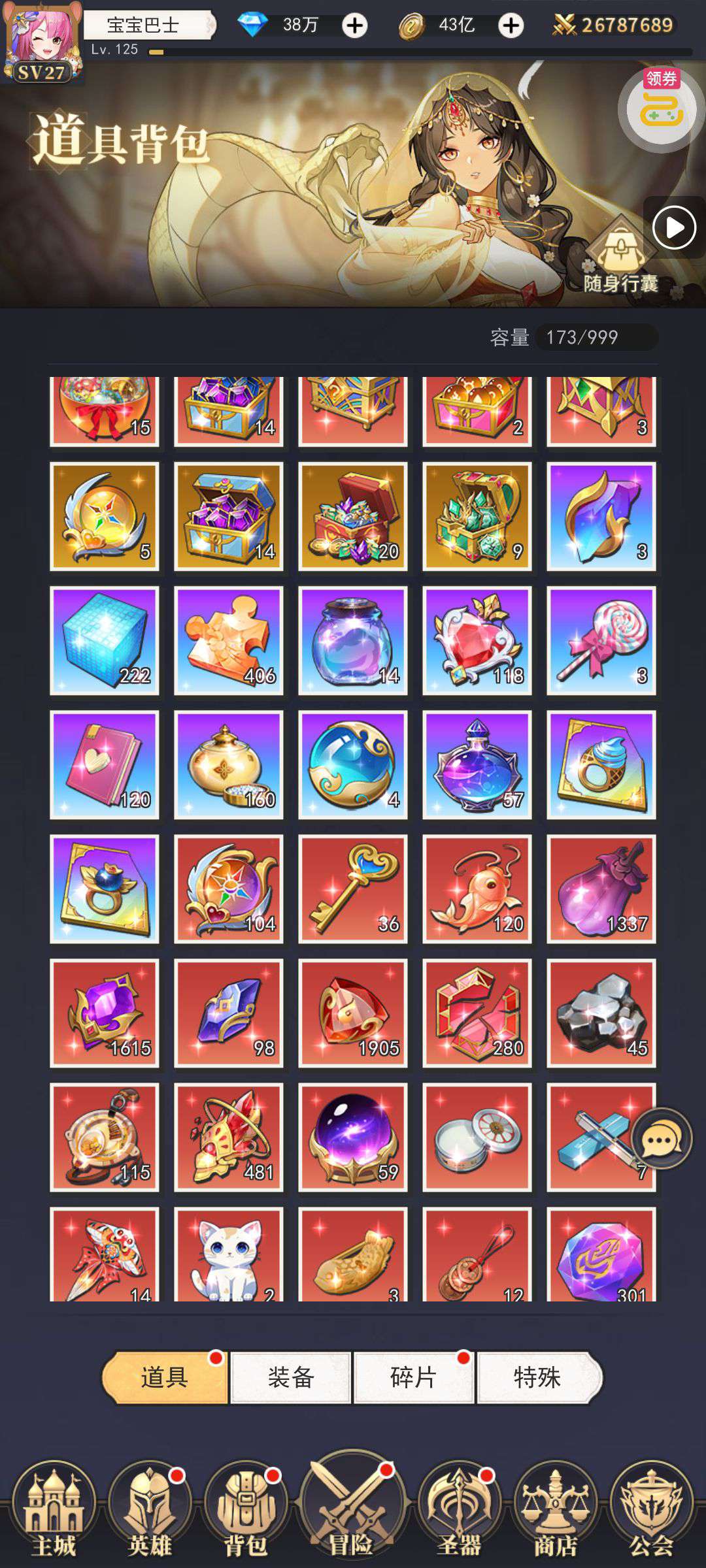Select the 道具 tab
The image size is (706, 1568).
click(165, 1377)
